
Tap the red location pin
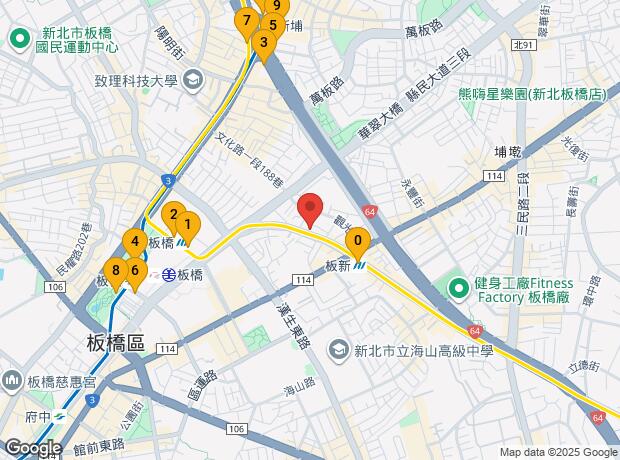pos(310,208)
